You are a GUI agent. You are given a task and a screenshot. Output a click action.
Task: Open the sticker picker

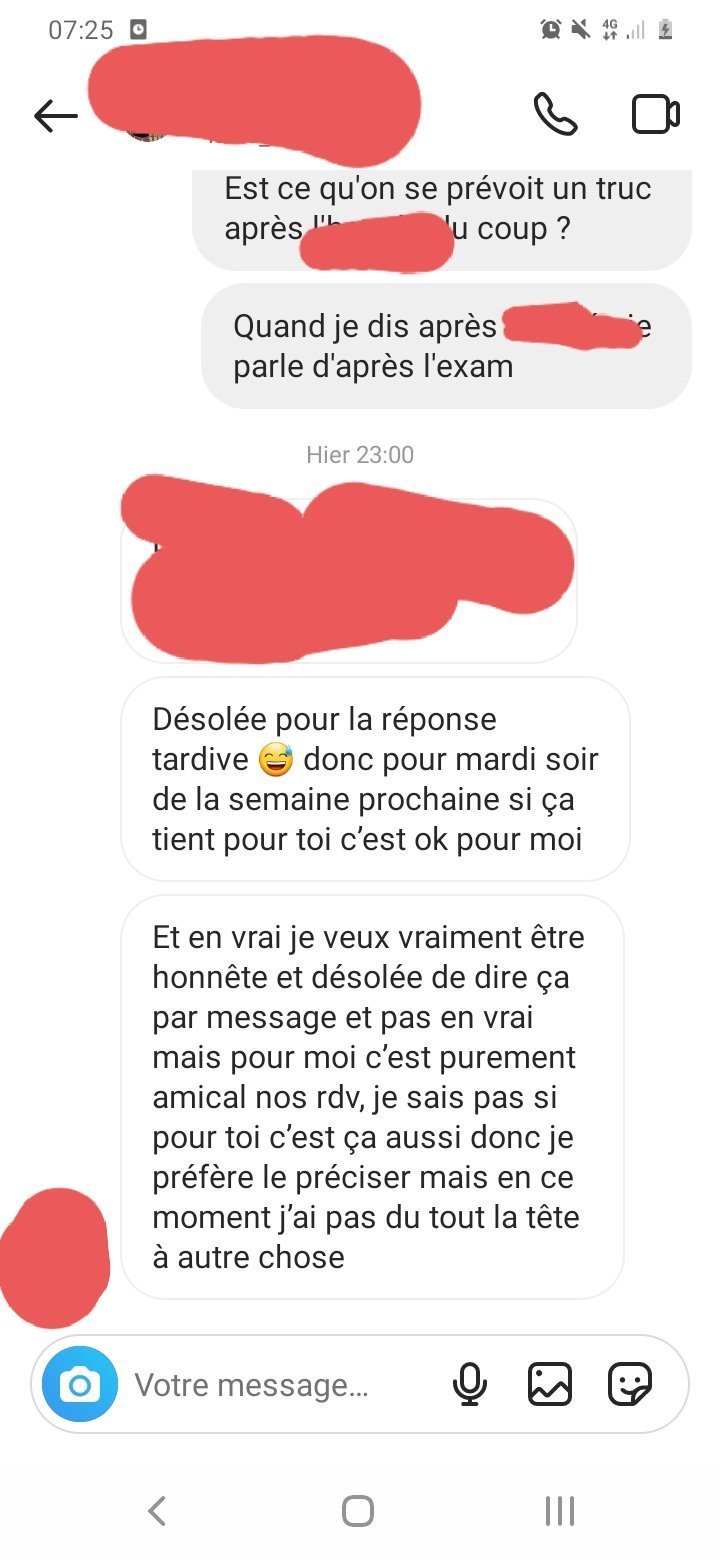630,1385
